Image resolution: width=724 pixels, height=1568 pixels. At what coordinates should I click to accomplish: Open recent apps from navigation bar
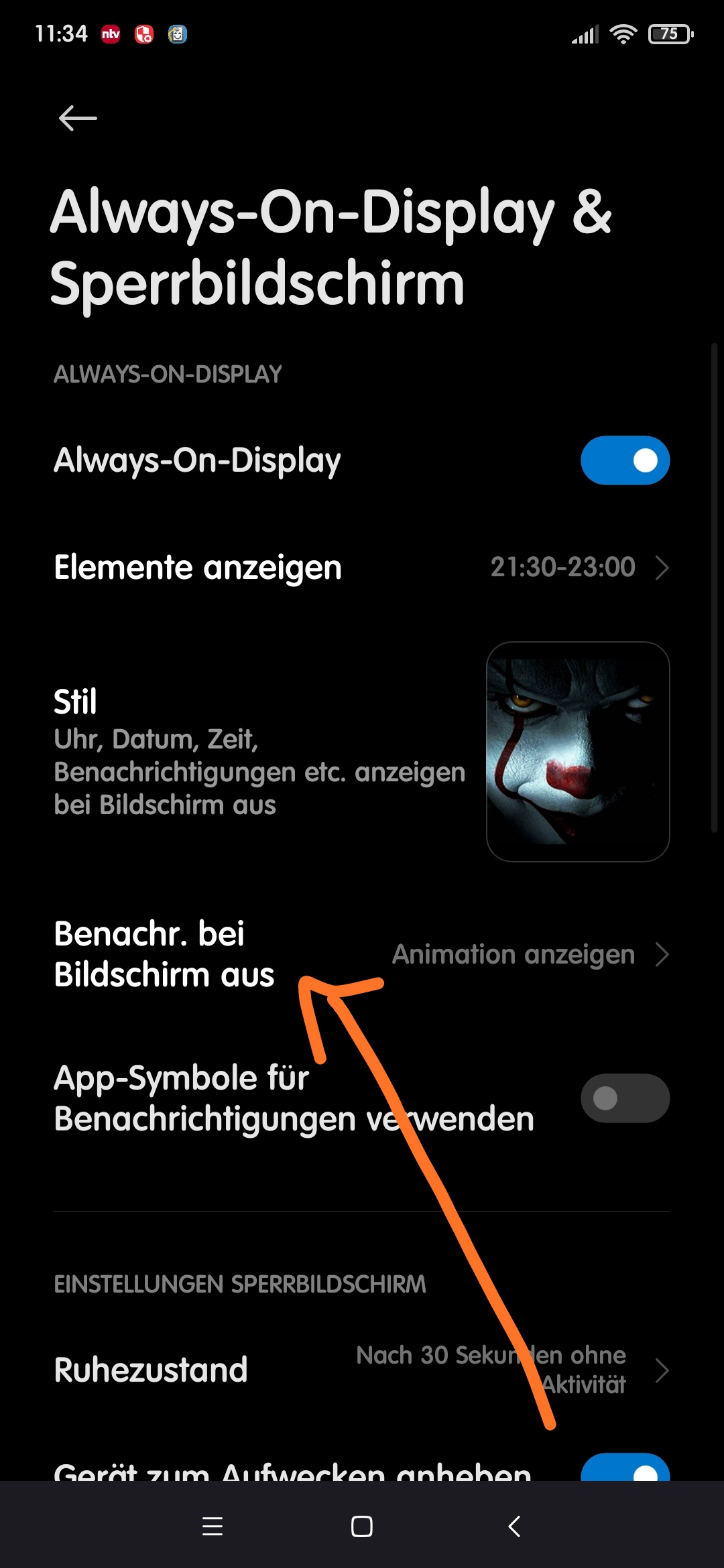pos(213,1526)
